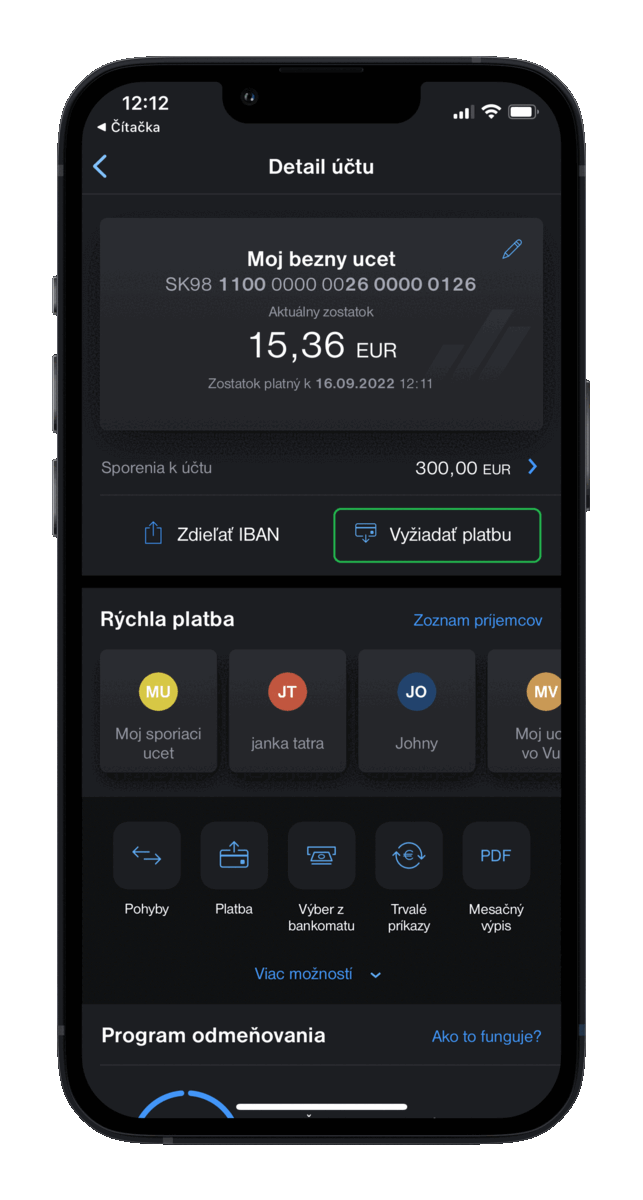Screen dimensions: 643x1200
Task: View Trvalé príkazy standing orders
Action: pyautogui.click(x=408, y=856)
